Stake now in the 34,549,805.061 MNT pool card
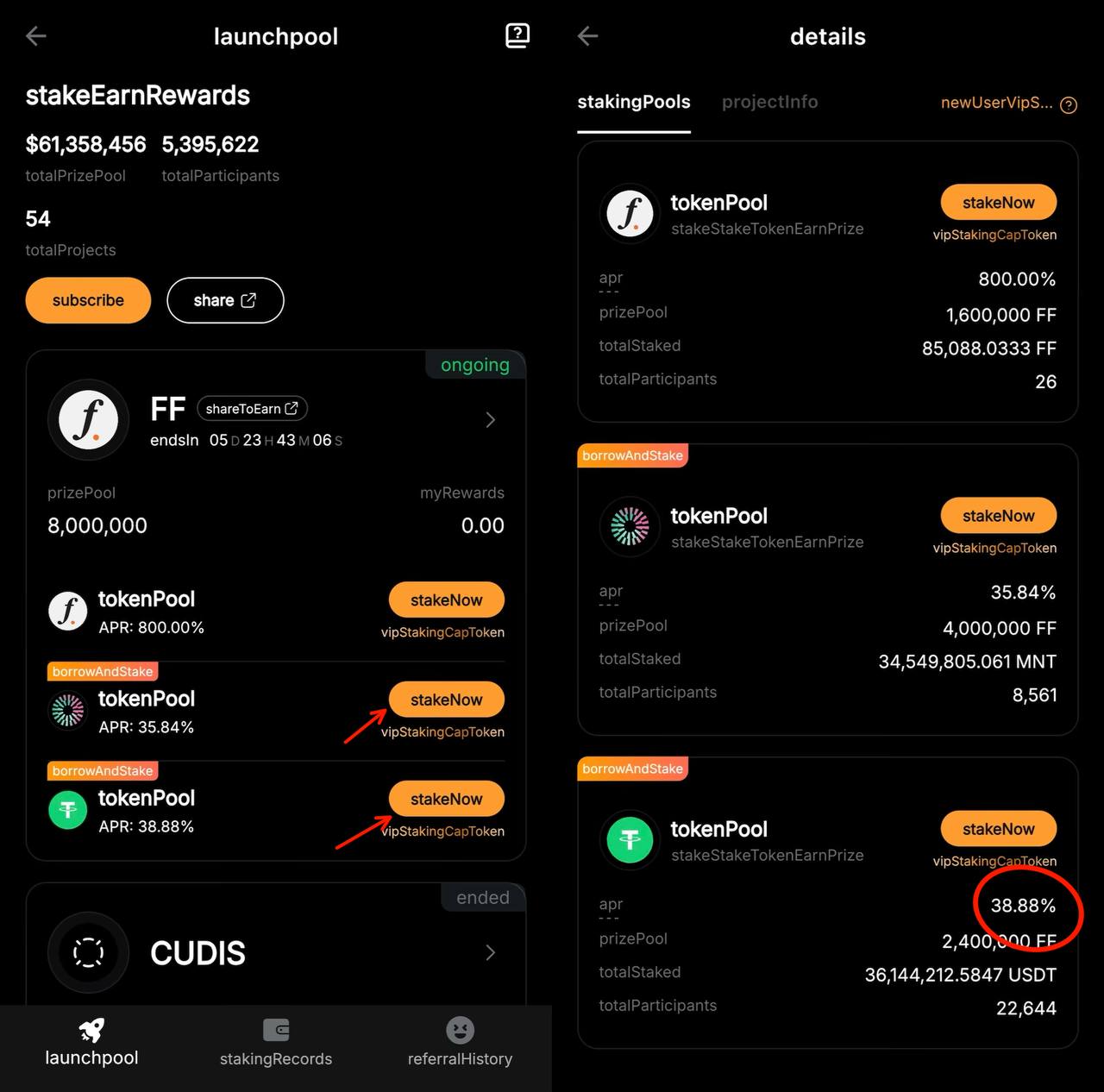Viewport: 1104px width, 1092px height. click(x=998, y=516)
